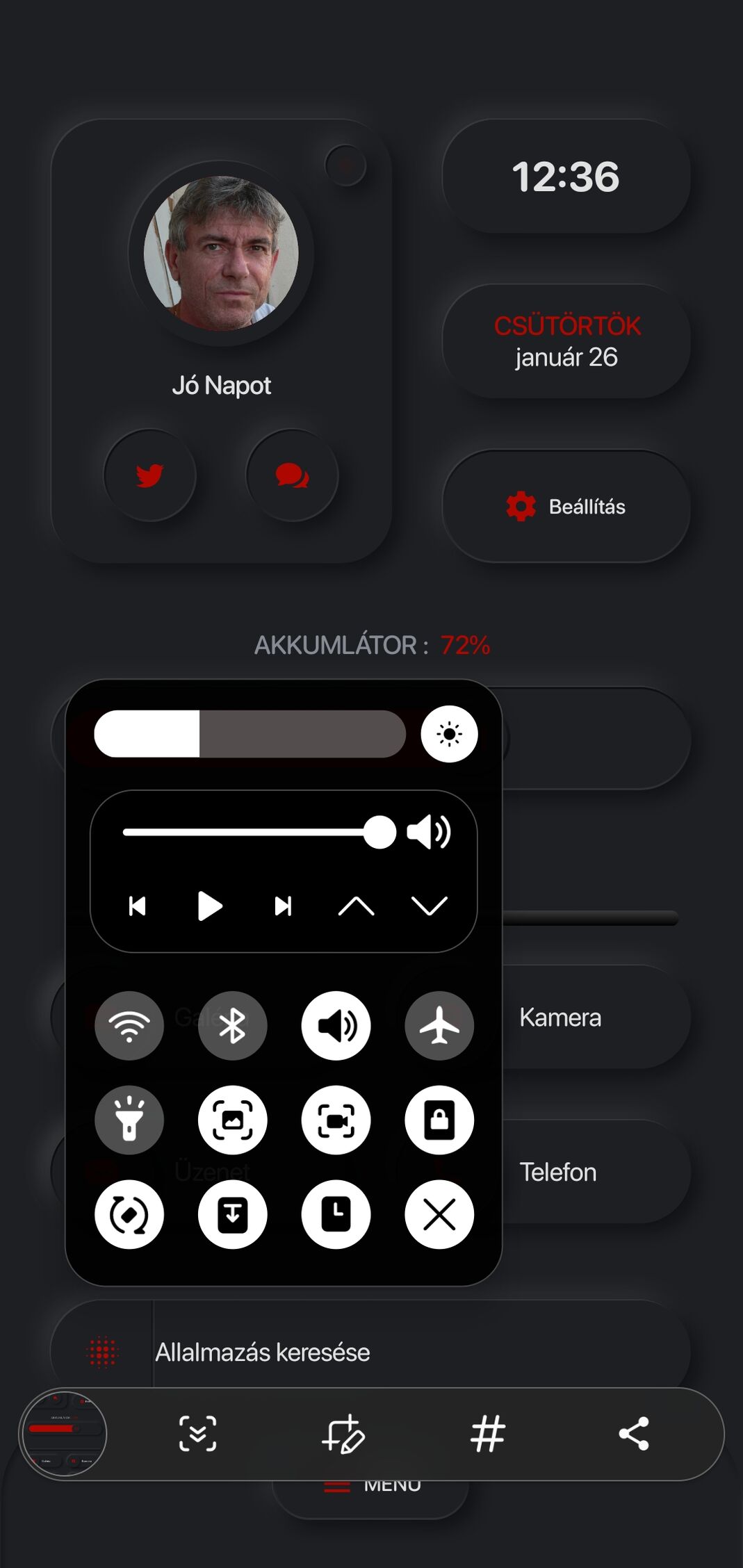Go to the previous track
The height and width of the screenshot is (1568, 743).
[x=137, y=906]
